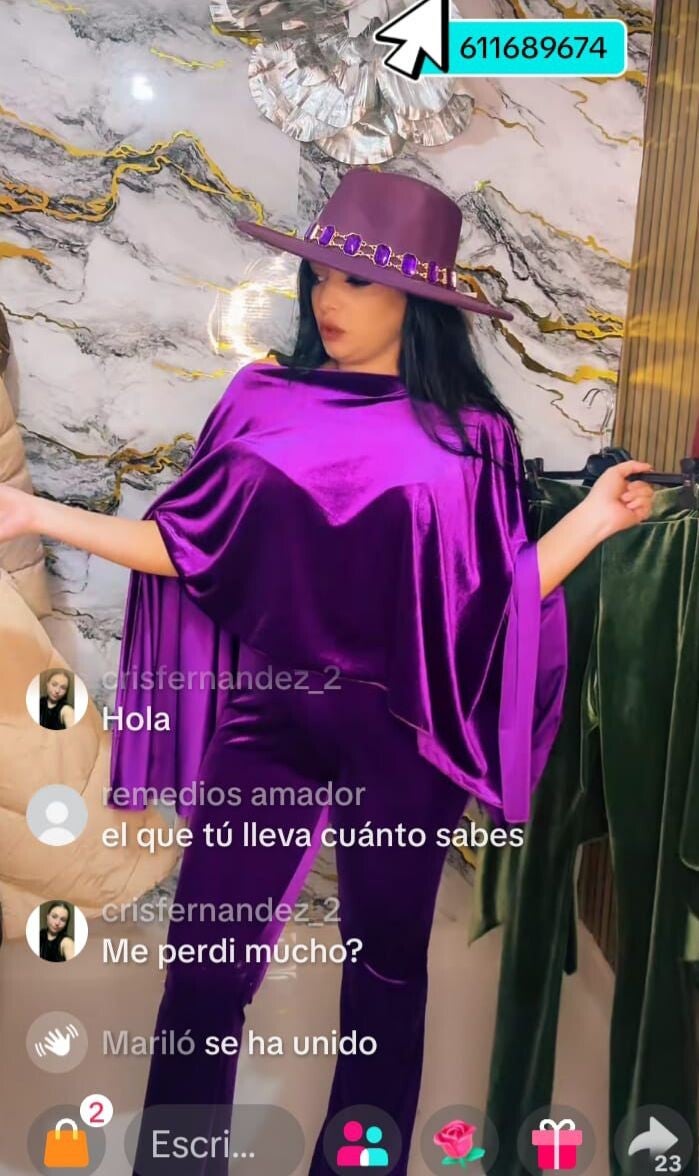
Task: Open crisfernandez_2's avatar beside the Hola comment
Action: (x=56, y=699)
